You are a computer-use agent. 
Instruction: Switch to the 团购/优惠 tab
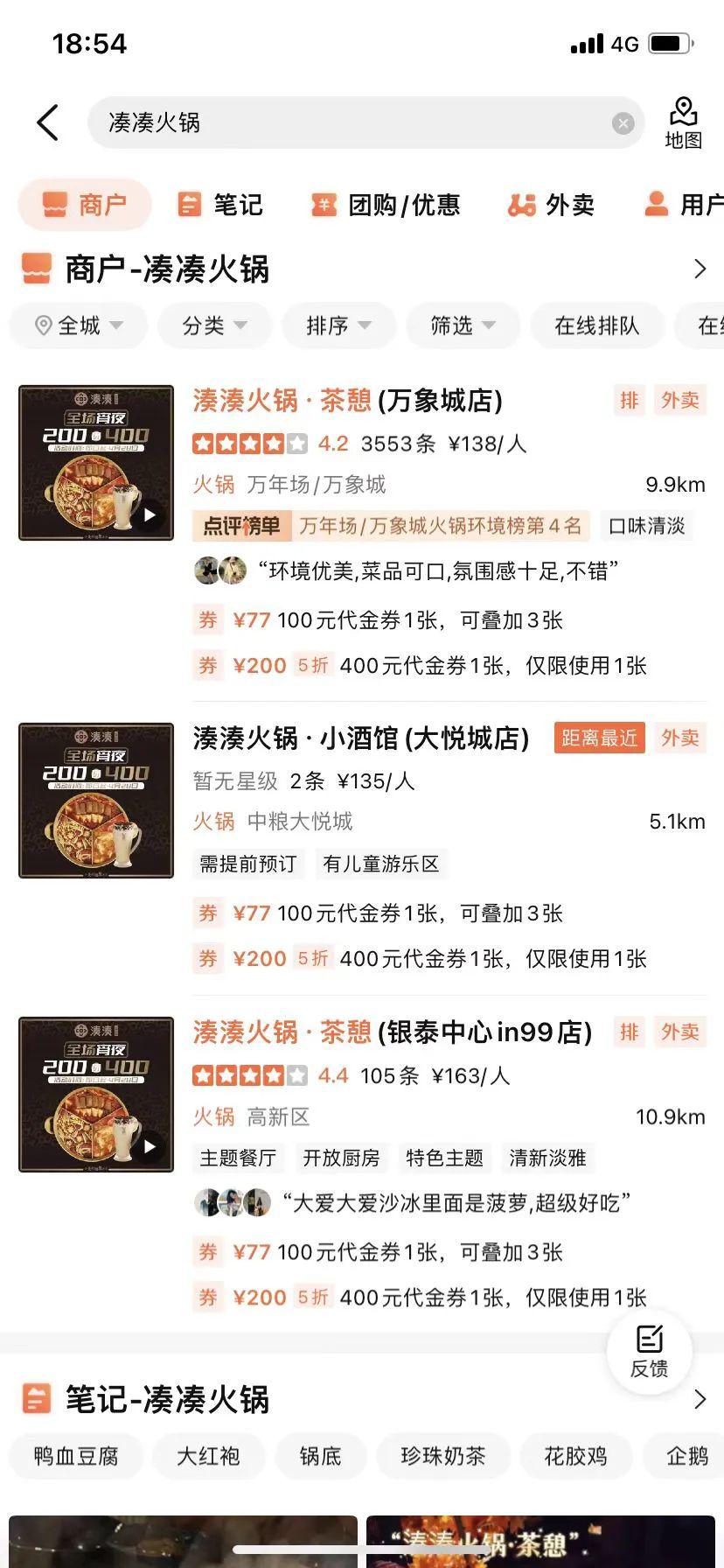point(386,205)
